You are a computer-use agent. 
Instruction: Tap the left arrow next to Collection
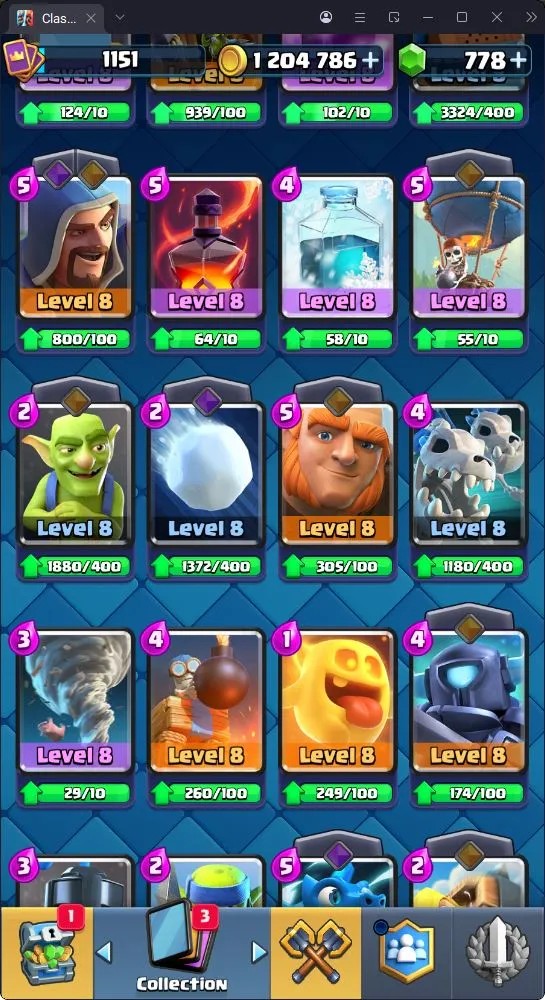pyautogui.click(x=103, y=952)
